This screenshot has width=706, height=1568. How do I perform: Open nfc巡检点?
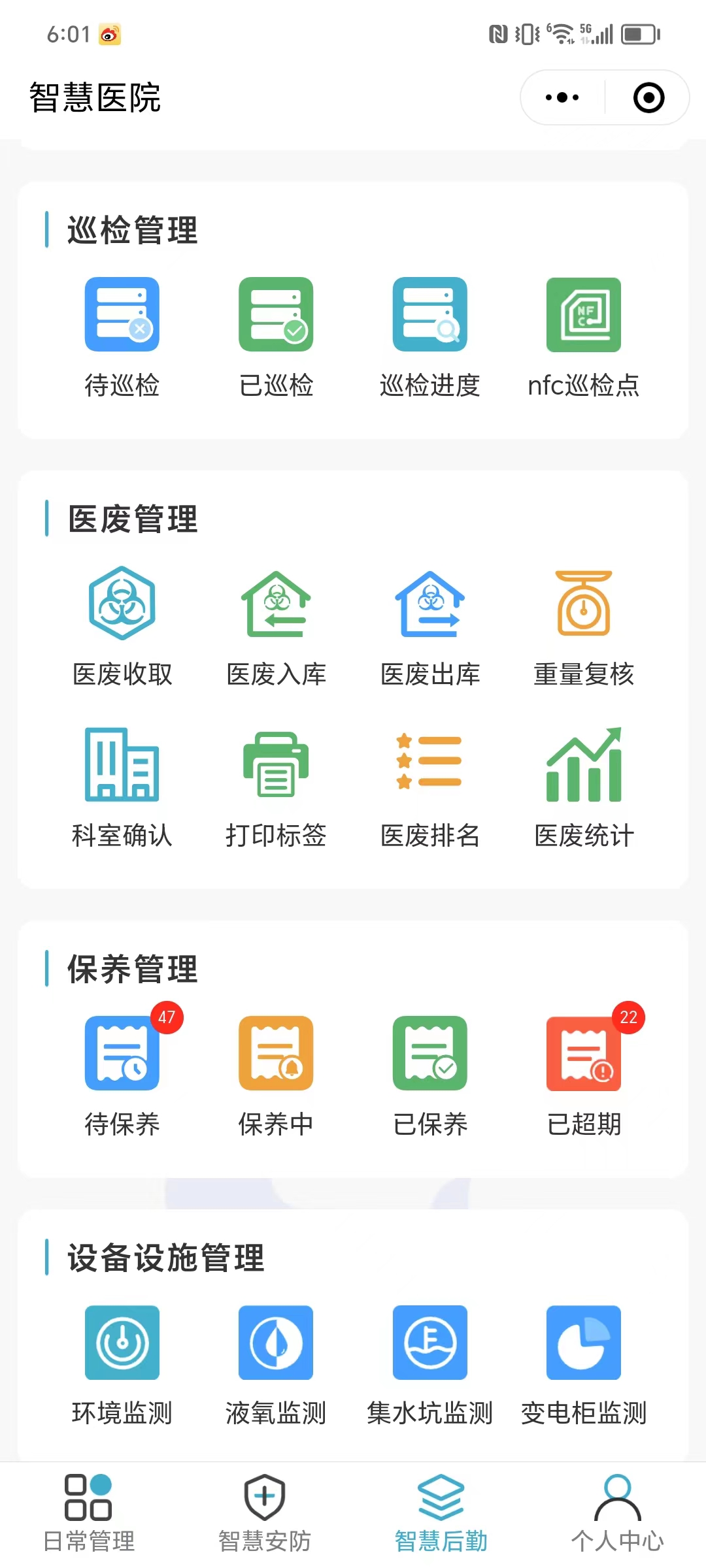tap(584, 338)
